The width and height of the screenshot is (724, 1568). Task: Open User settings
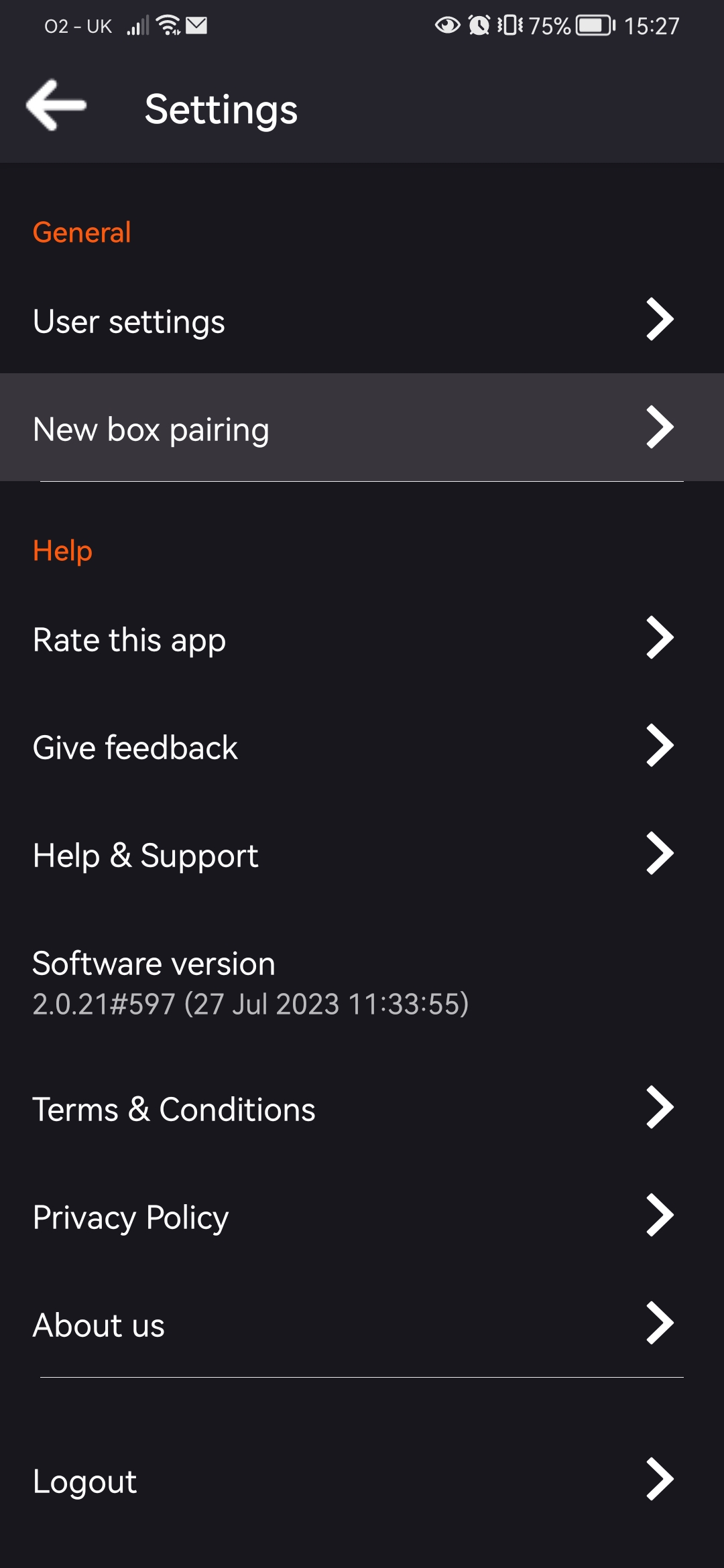362,320
